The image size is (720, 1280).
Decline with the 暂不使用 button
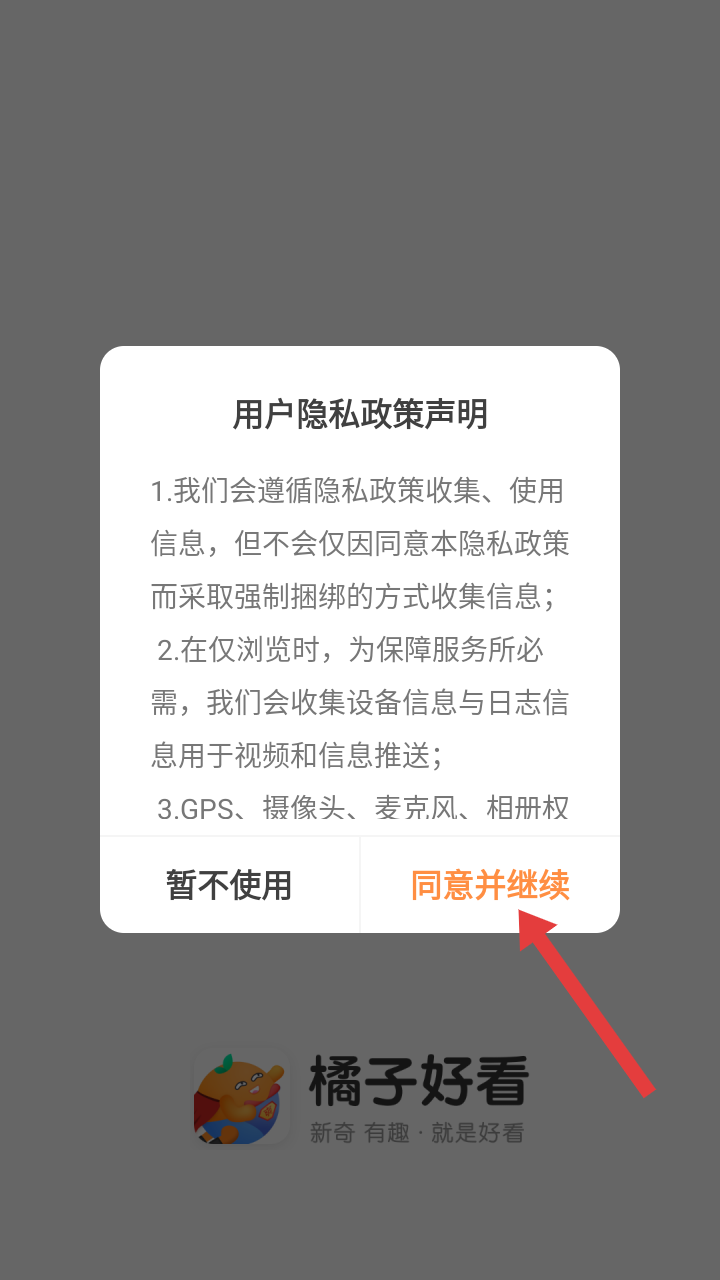[229, 885]
